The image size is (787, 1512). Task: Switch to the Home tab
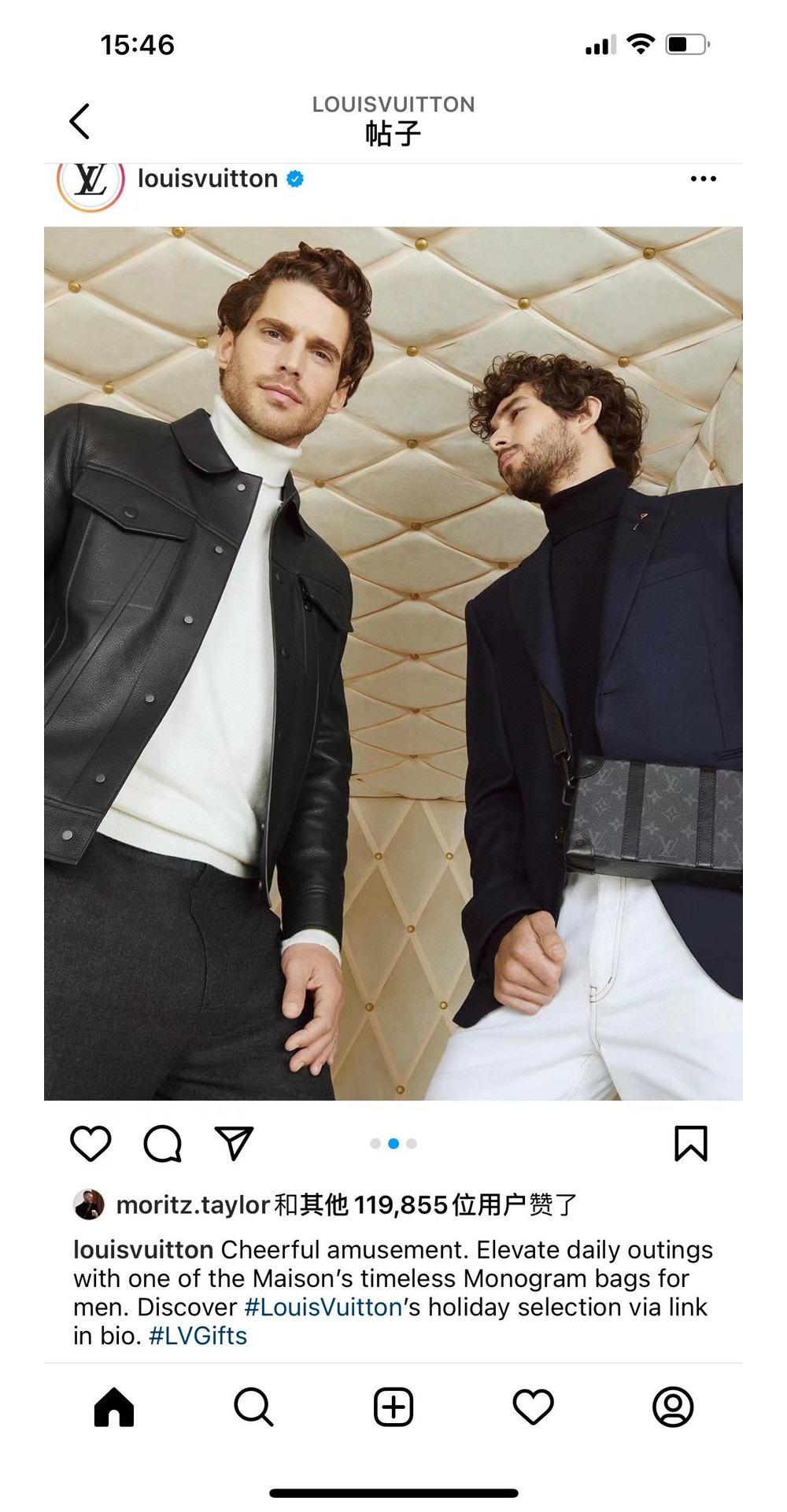[x=114, y=1407]
